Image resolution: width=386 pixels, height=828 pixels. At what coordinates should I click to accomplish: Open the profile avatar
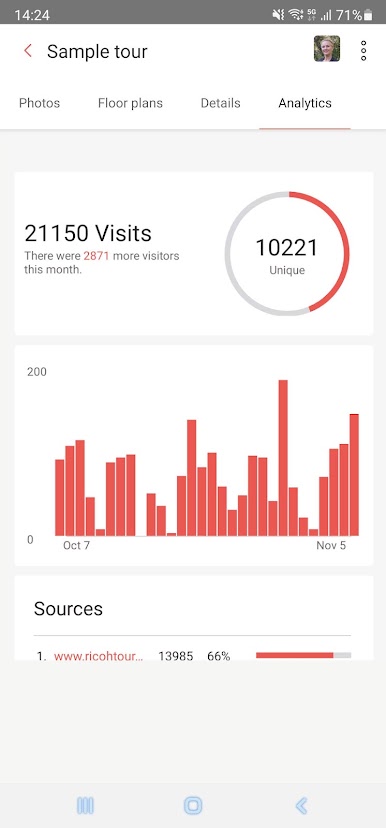(x=327, y=49)
